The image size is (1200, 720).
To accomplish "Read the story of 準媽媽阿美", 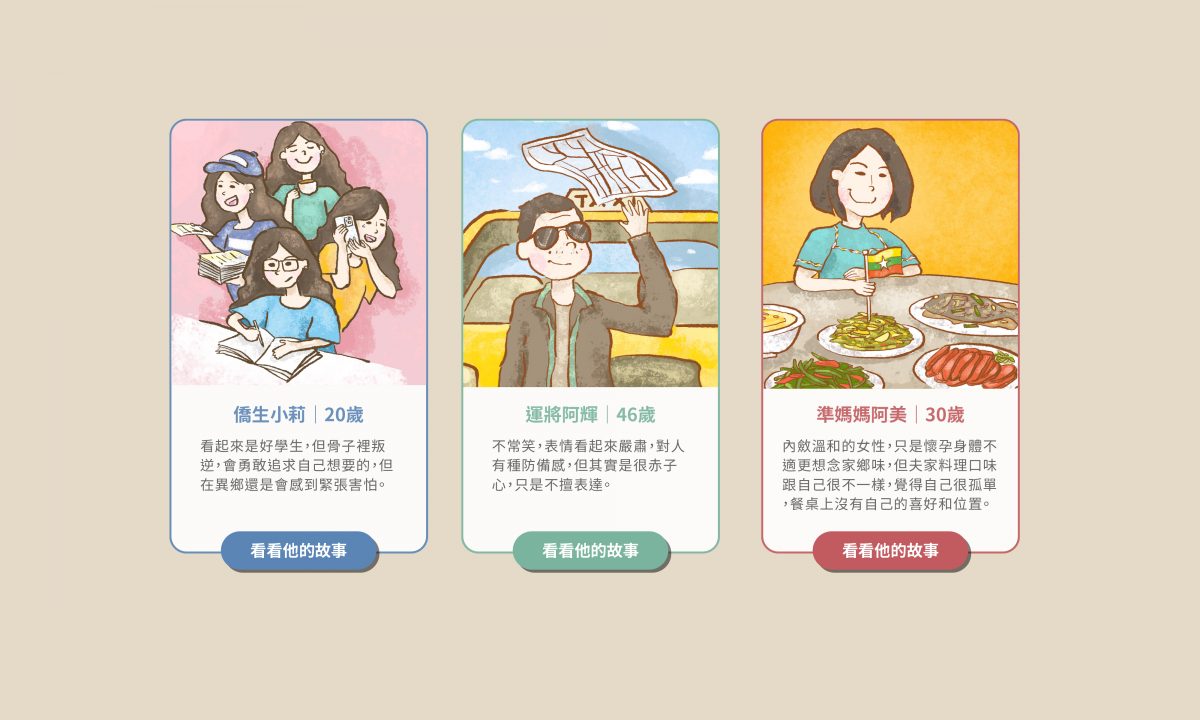I will 890,550.
